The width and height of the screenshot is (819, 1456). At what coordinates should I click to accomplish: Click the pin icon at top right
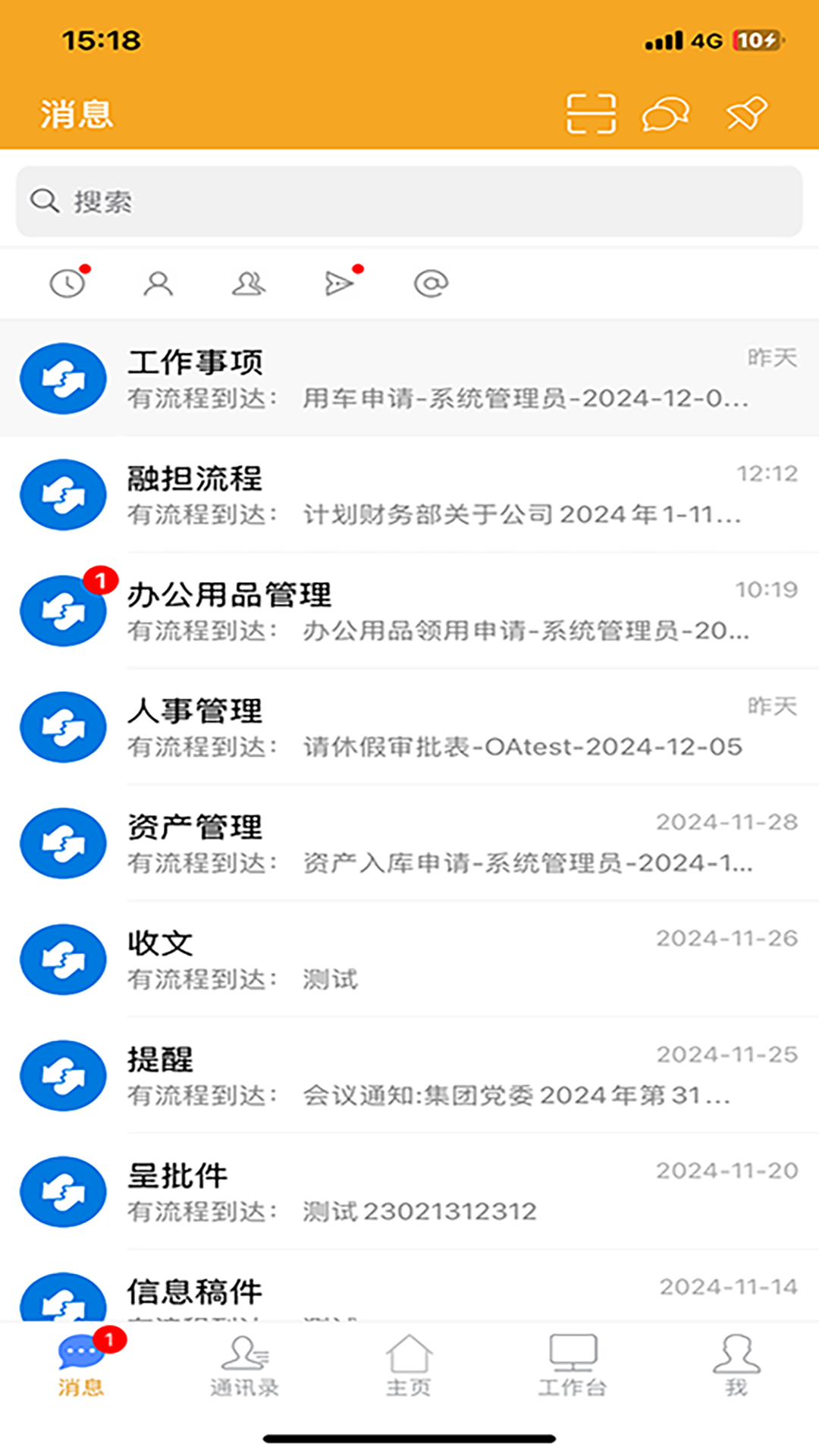(x=744, y=112)
